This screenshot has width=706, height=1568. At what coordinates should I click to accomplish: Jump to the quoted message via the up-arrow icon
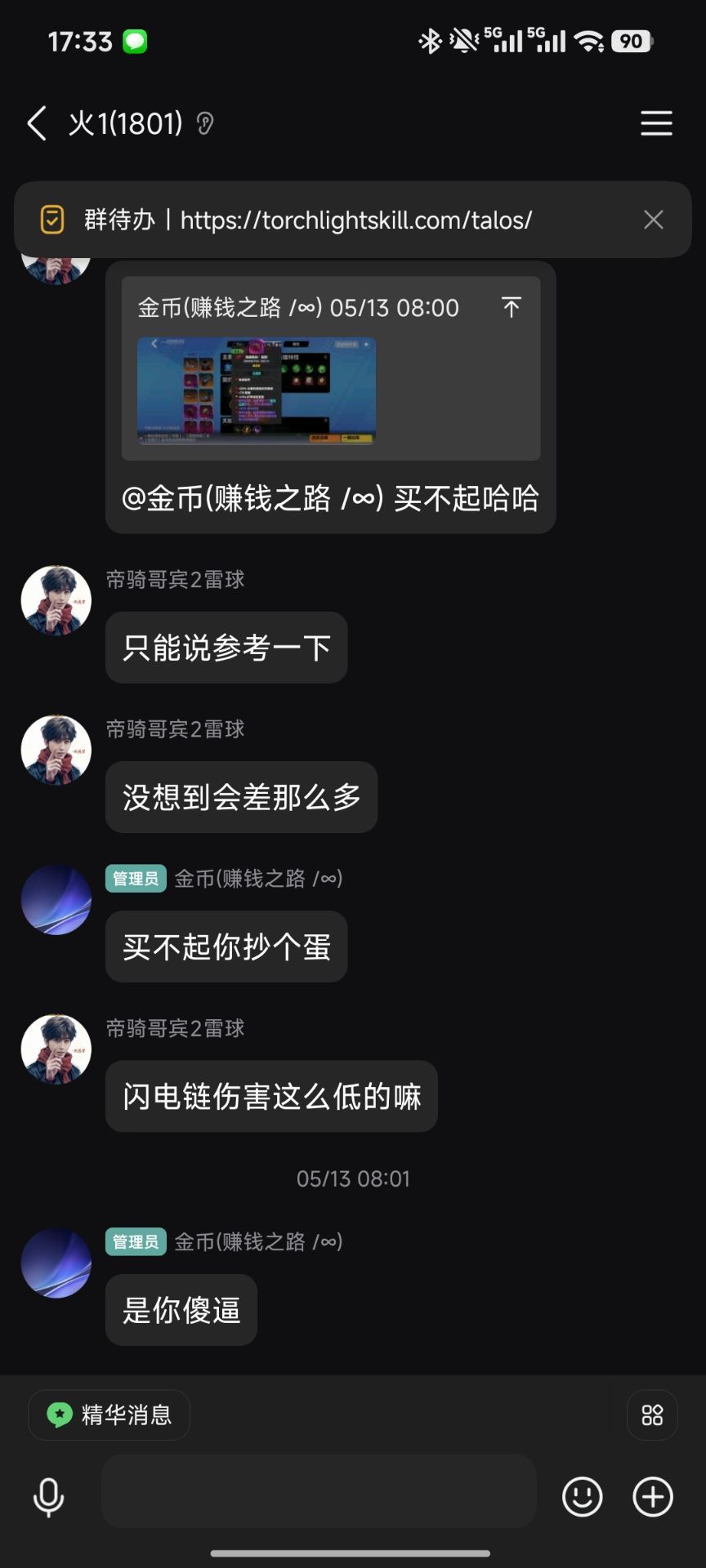tap(512, 308)
